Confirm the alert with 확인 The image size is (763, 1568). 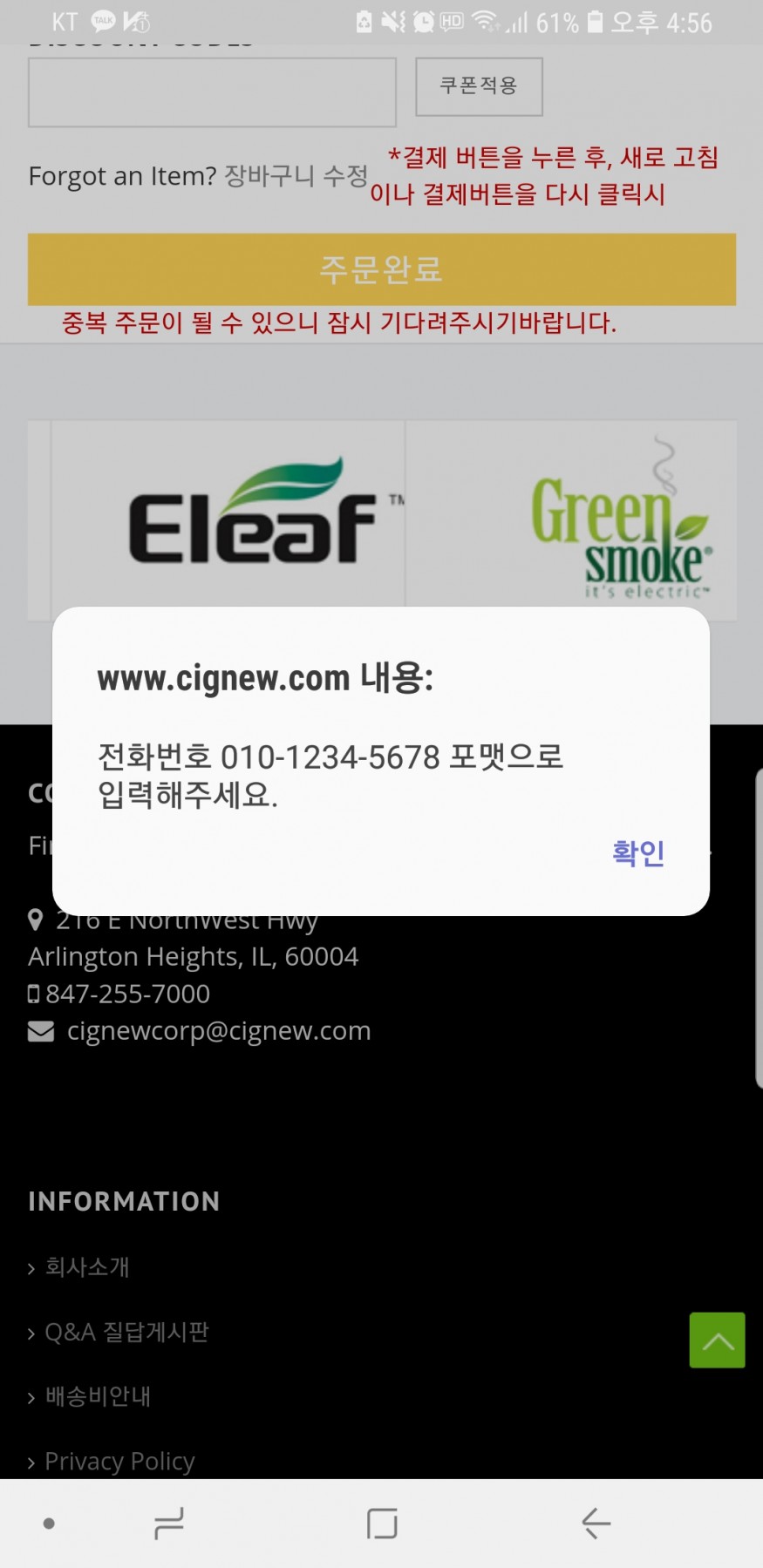click(x=638, y=852)
